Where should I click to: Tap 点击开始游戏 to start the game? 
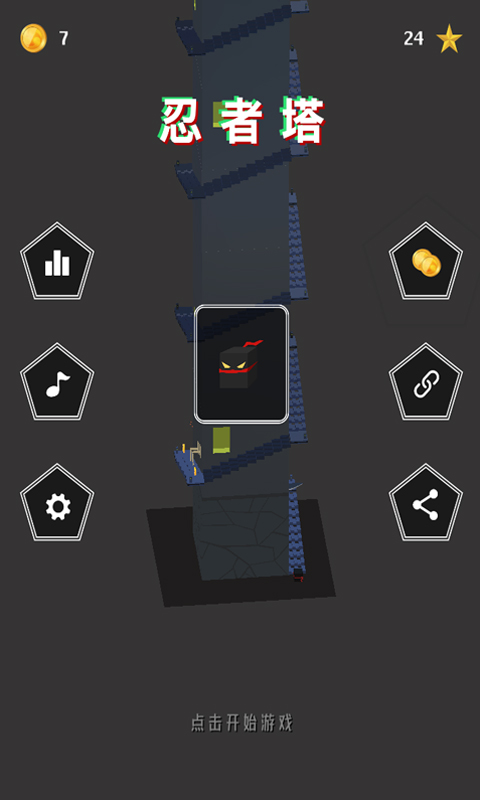pos(242,723)
